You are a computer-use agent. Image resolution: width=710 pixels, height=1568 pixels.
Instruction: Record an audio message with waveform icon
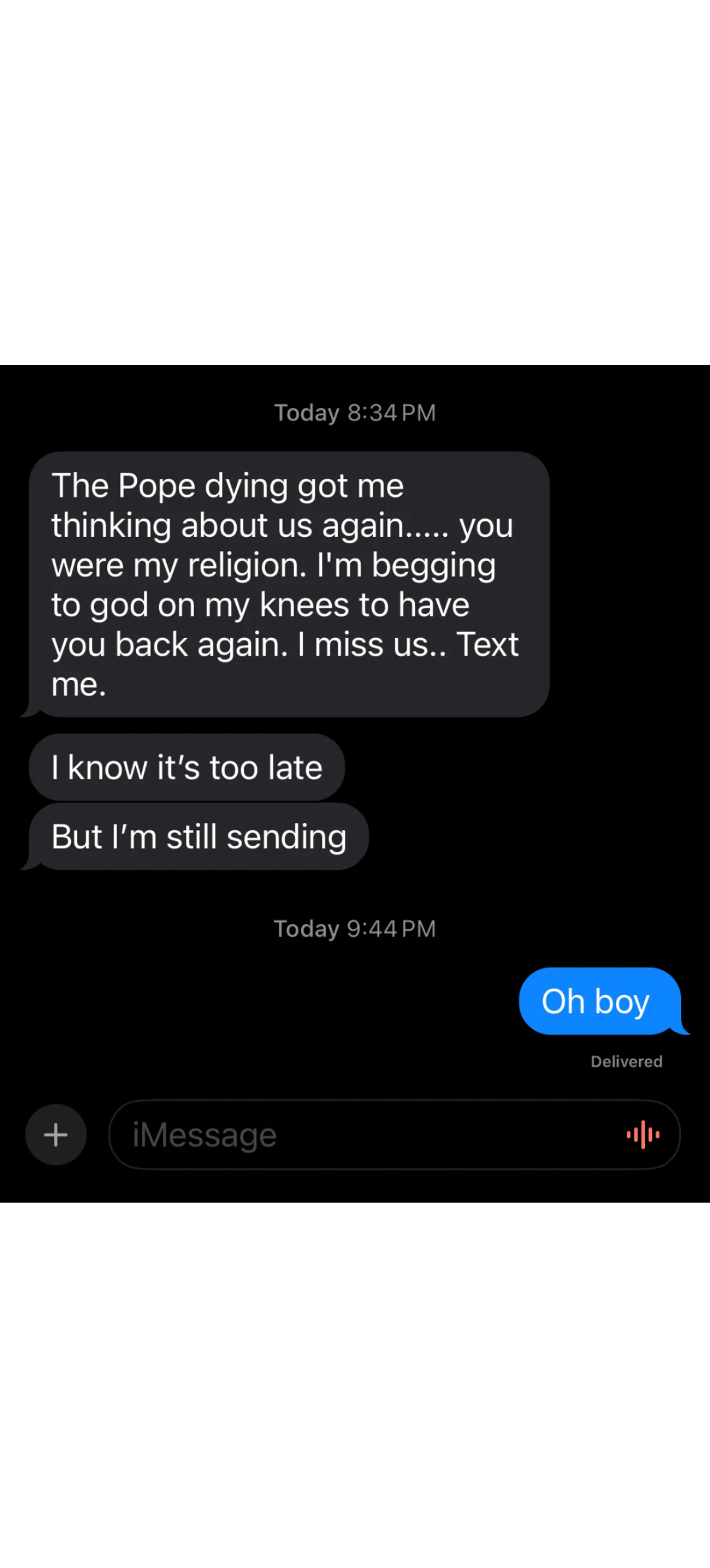643,1135
